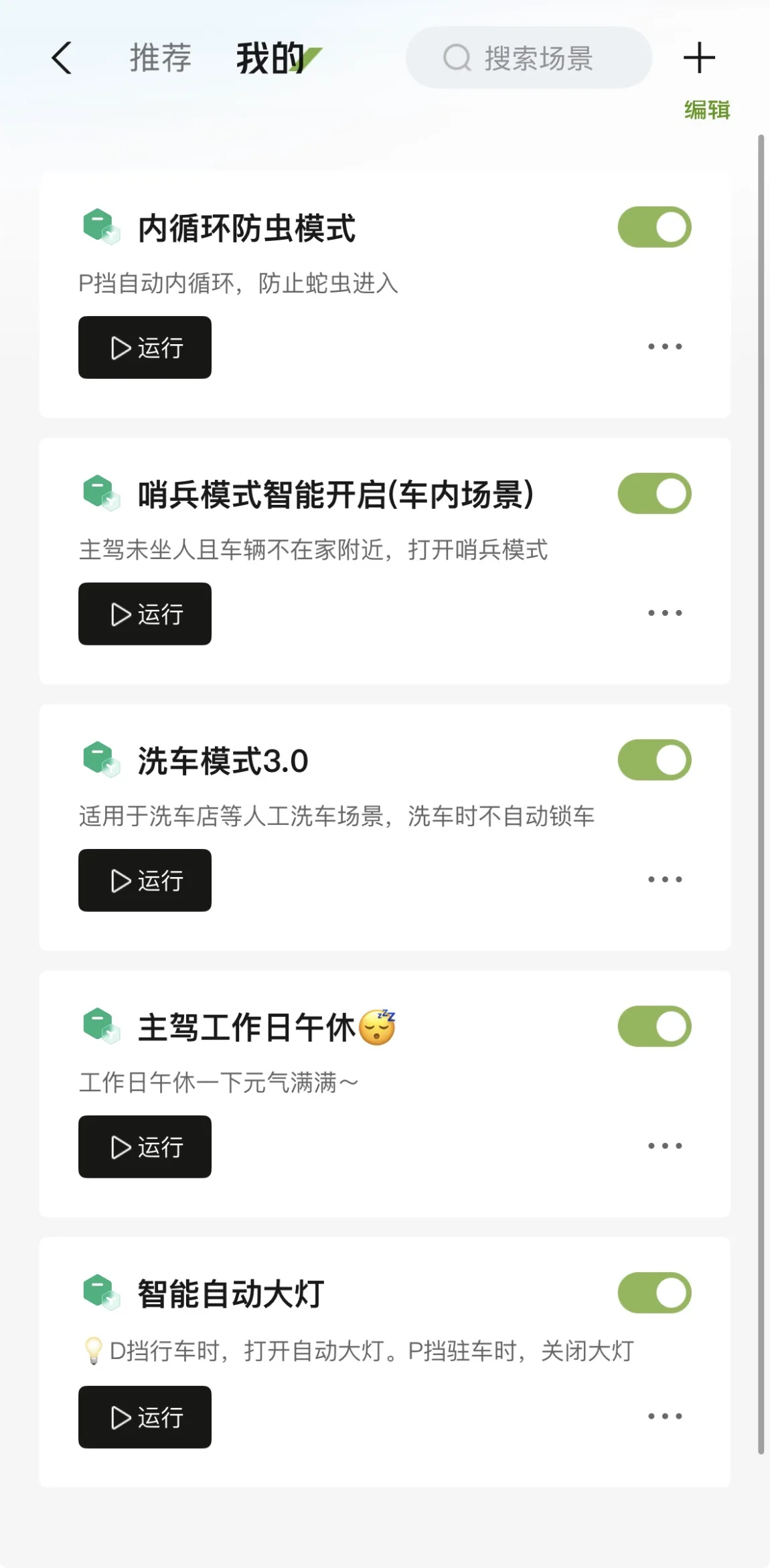
Task: Open more options for 哨兵模式智能开启(车内场景)
Action: (x=665, y=613)
